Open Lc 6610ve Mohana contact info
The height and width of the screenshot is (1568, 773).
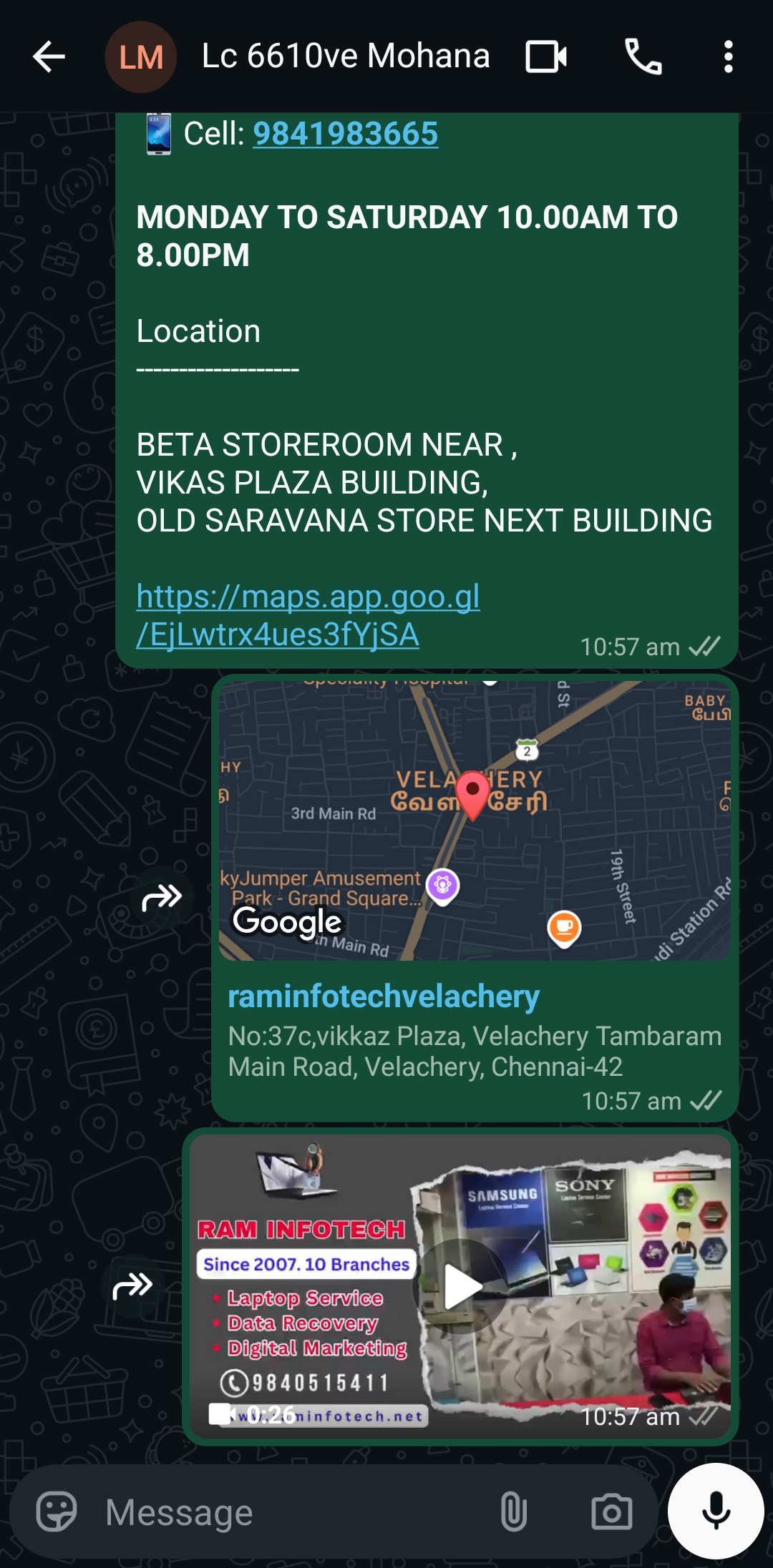(345, 57)
